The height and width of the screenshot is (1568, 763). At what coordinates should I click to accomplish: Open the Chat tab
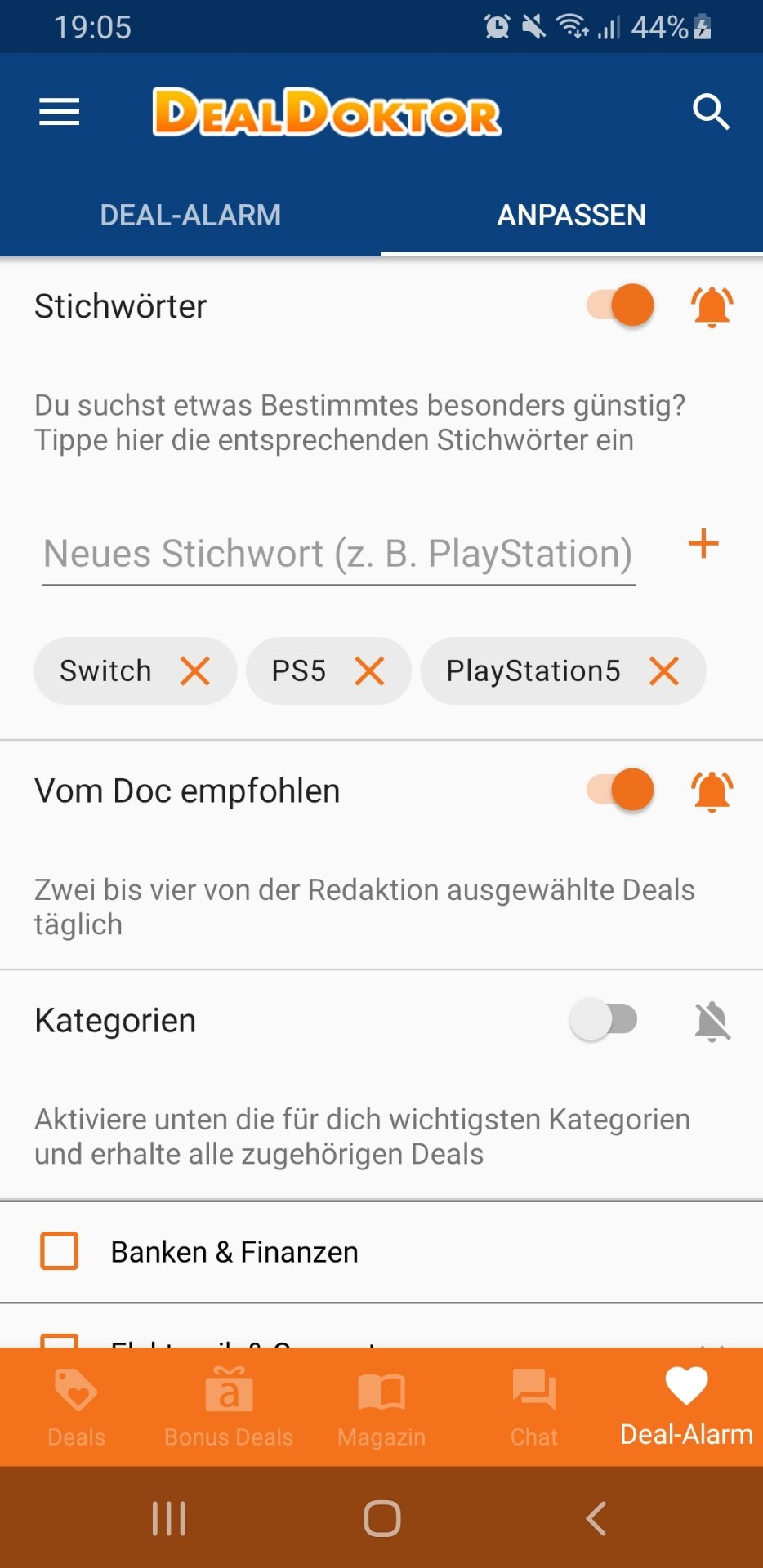[534, 1407]
